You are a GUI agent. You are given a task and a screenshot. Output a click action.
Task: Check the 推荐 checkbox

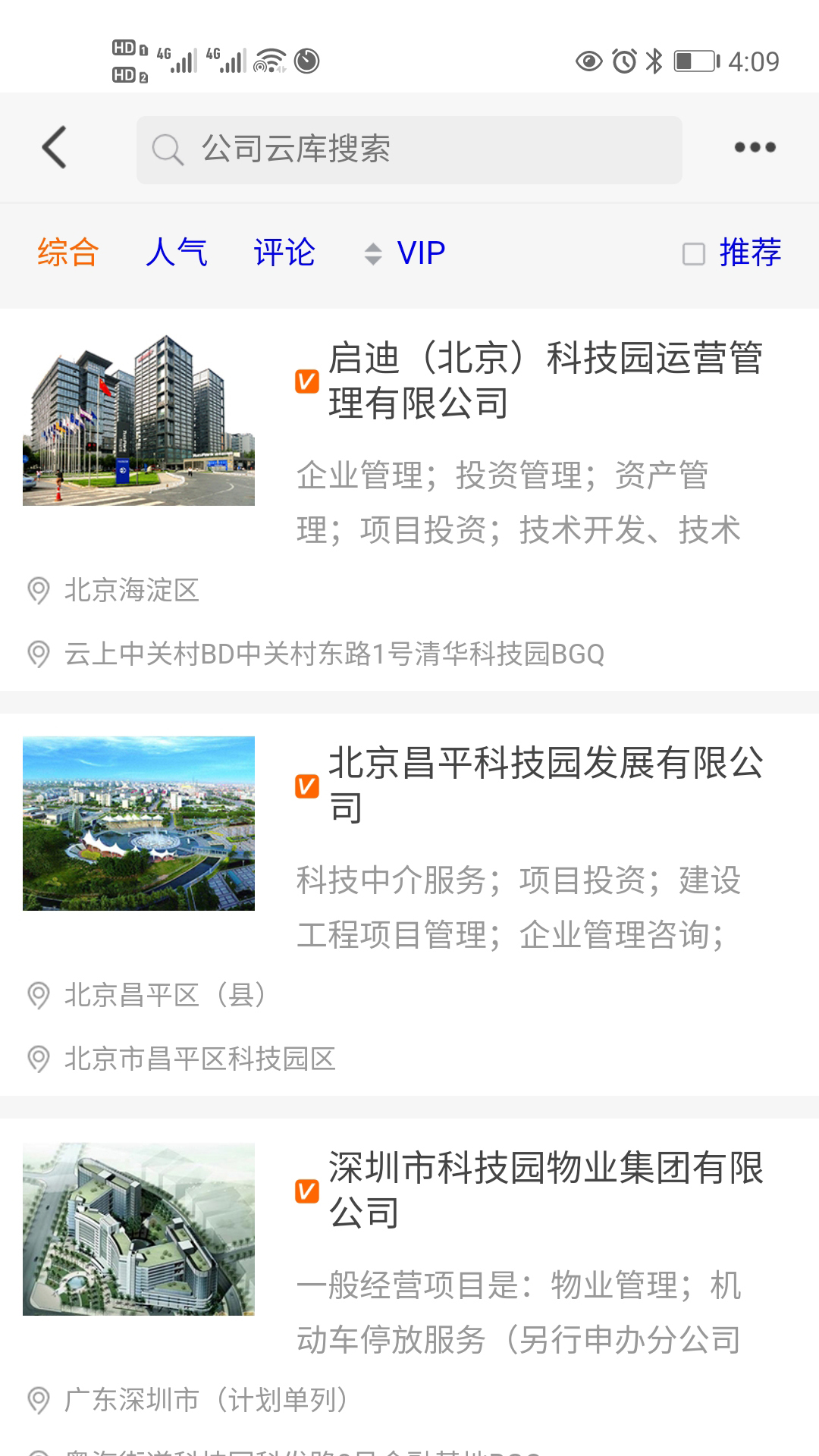[x=694, y=254]
